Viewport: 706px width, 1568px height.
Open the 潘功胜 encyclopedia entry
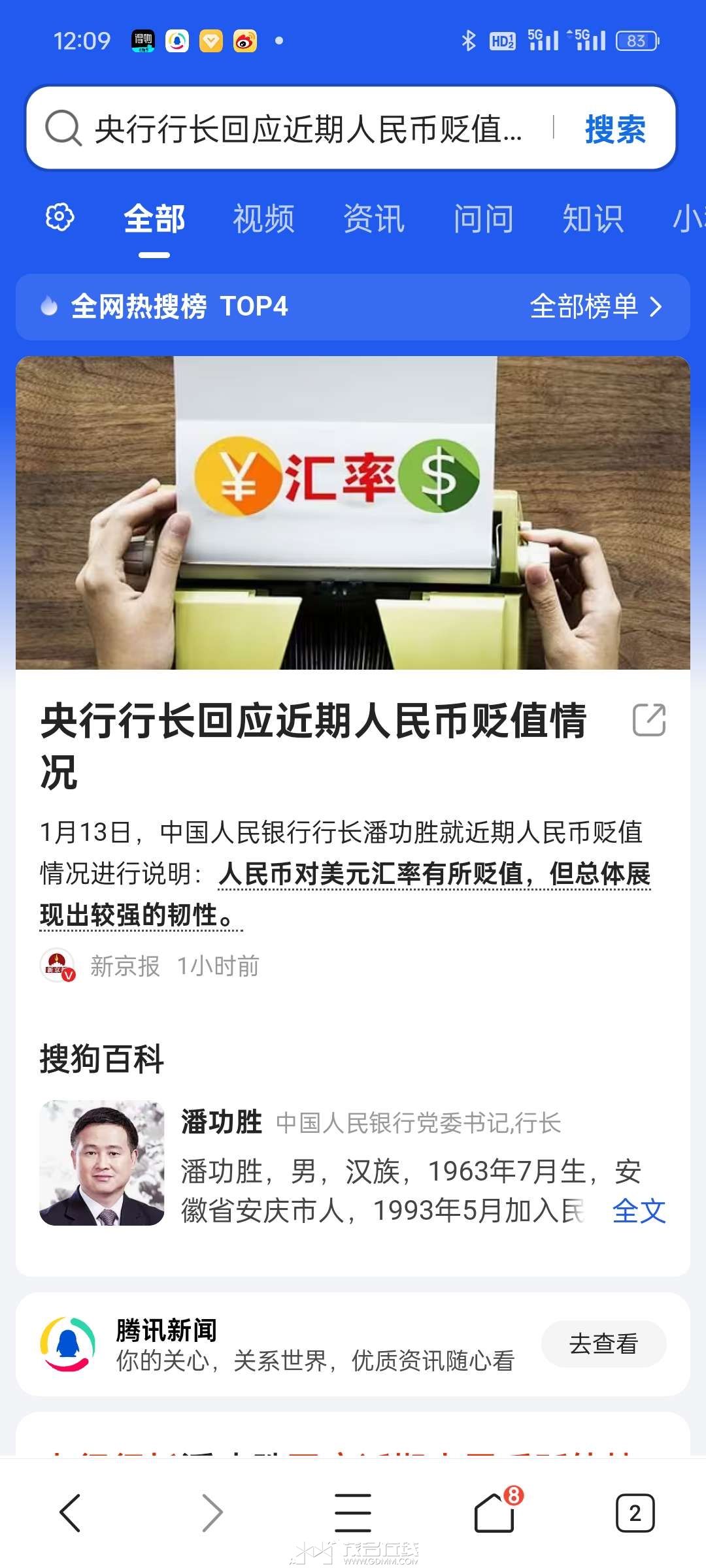pos(222,1122)
